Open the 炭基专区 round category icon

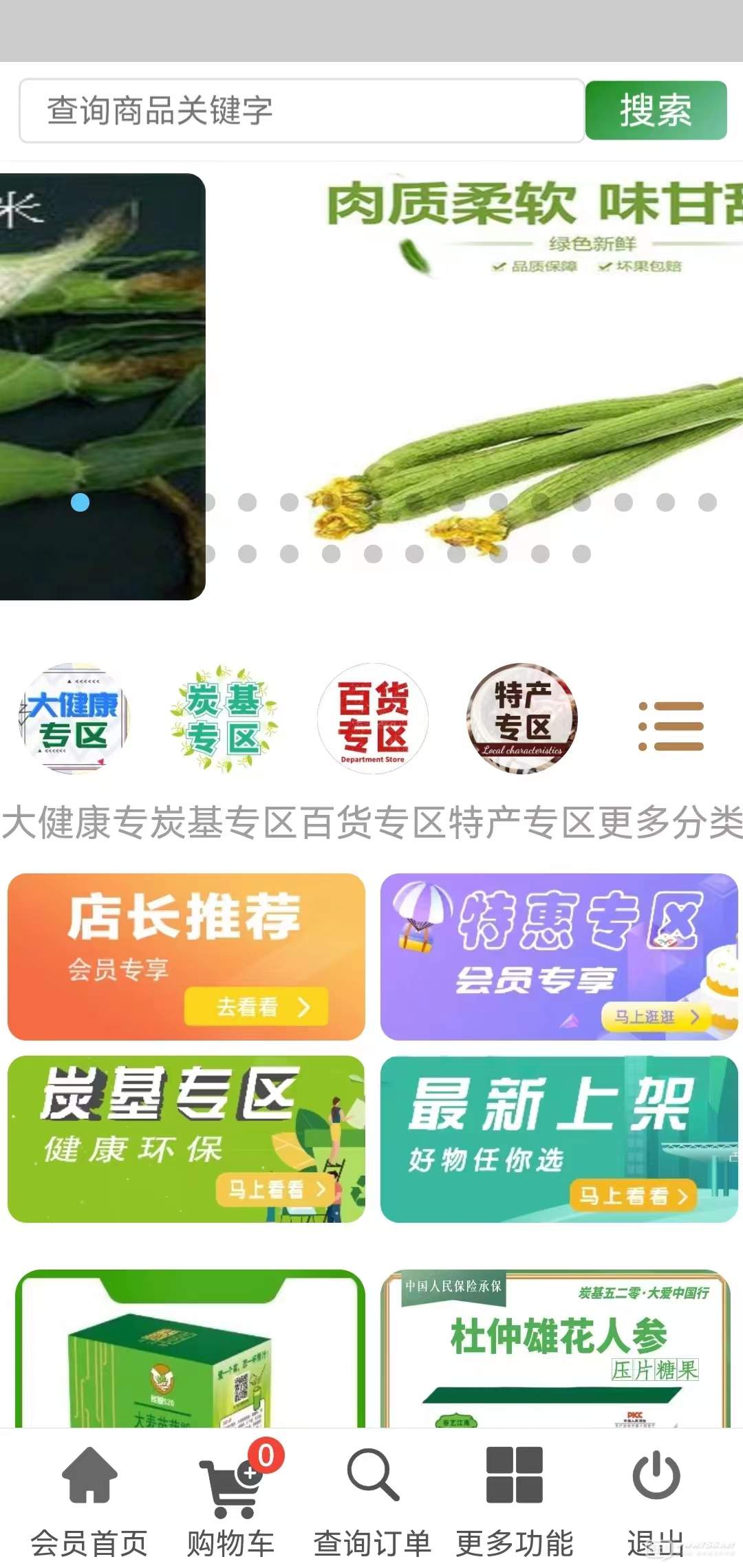coord(224,719)
